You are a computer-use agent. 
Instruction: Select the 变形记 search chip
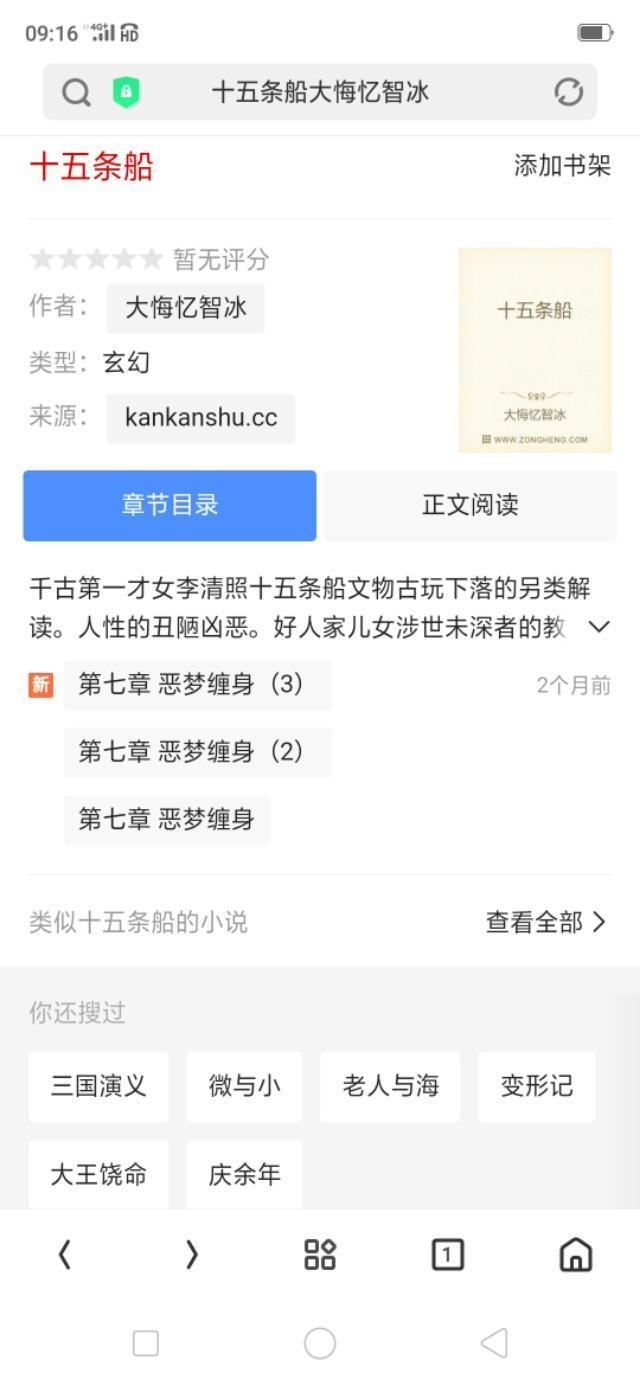click(x=536, y=1086)
